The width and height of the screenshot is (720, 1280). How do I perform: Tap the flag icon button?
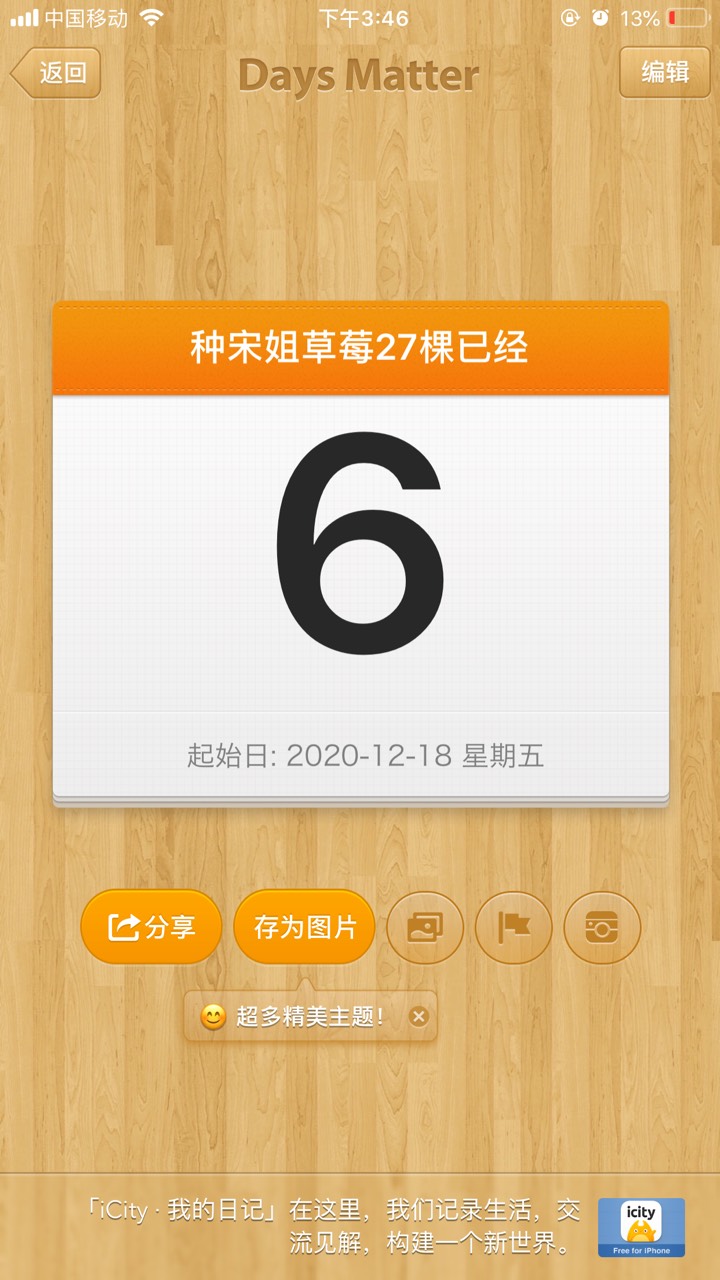tap(514, 928)
